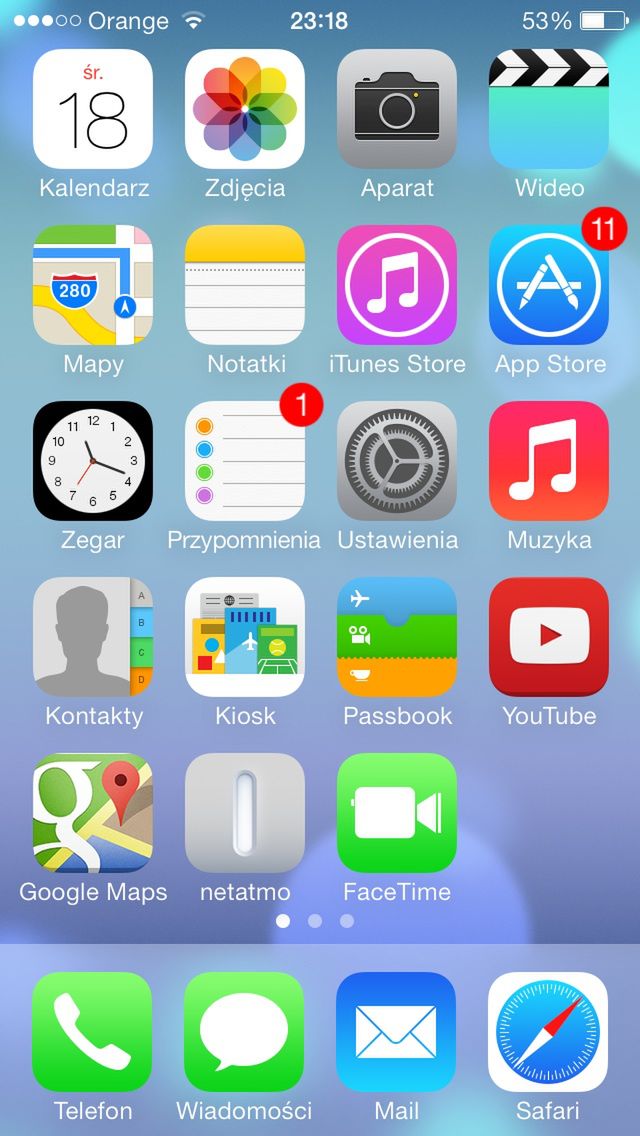
Task: Open the Passbook app
Action: pos(397,637)
